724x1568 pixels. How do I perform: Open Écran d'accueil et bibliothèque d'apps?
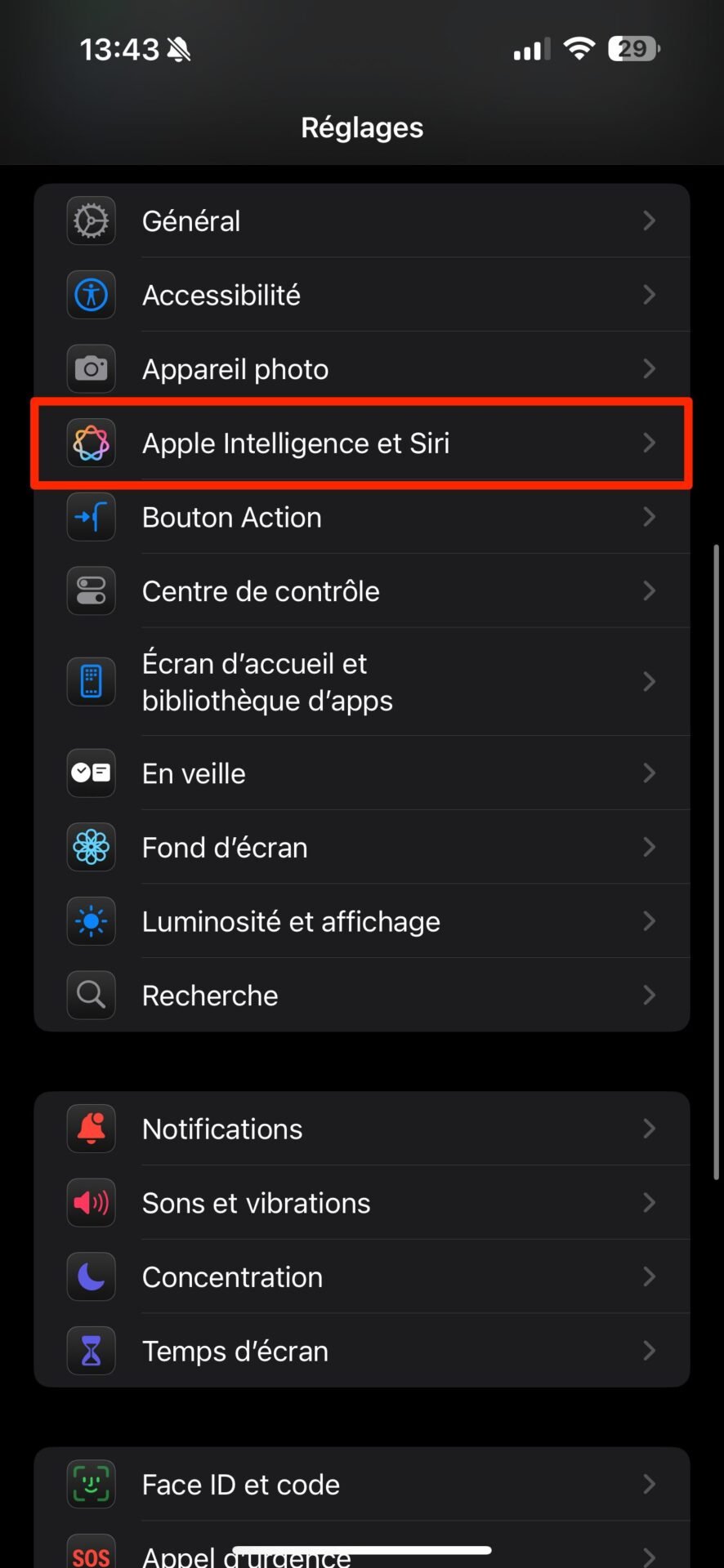(x=362, y=682)
